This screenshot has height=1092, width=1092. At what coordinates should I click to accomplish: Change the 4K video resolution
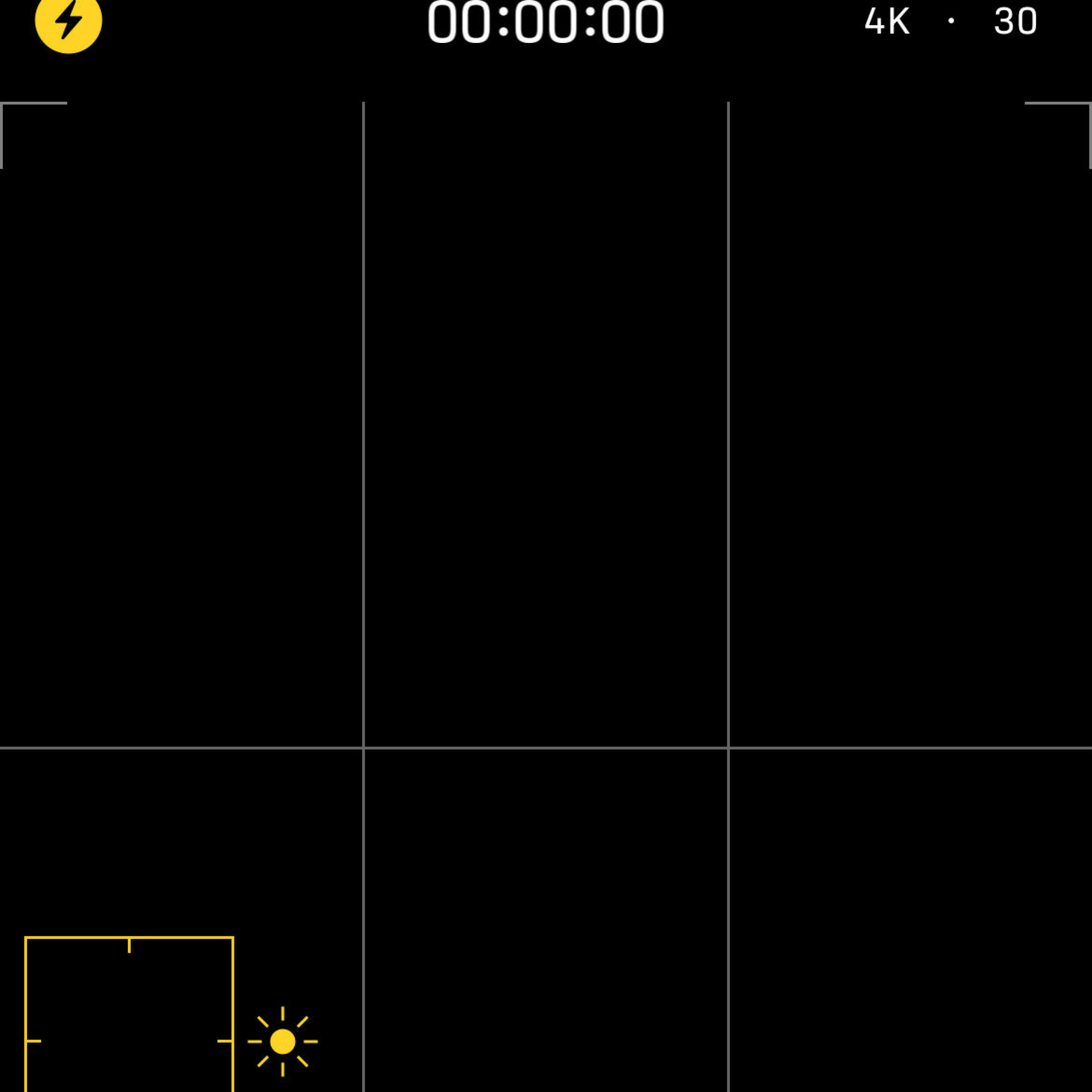click(887, 22)
